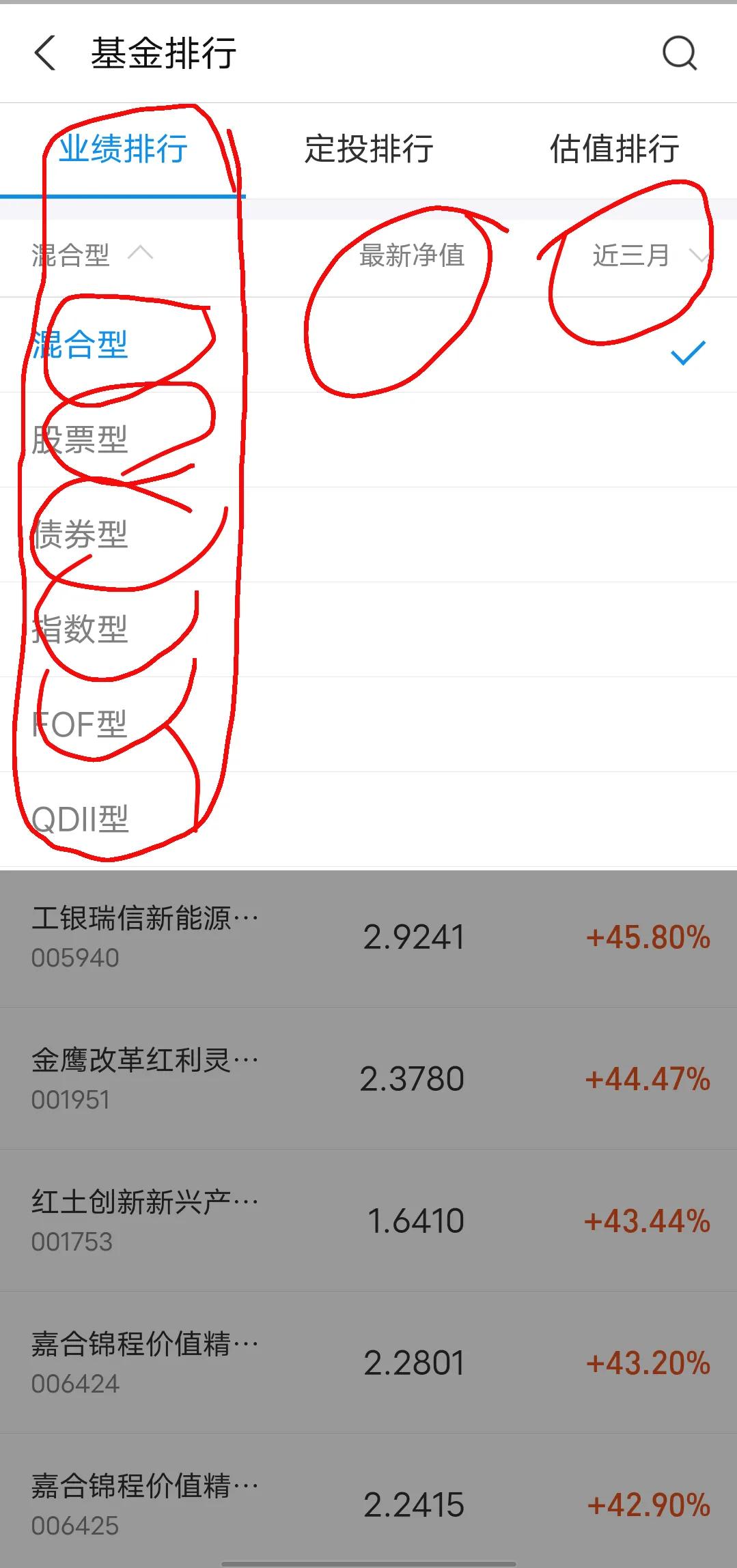Open fund 嘉合锦程价值精 006424
The width and height of the screenshot is (737, 1568).
pyautogui.click(x=369, y=1363)
